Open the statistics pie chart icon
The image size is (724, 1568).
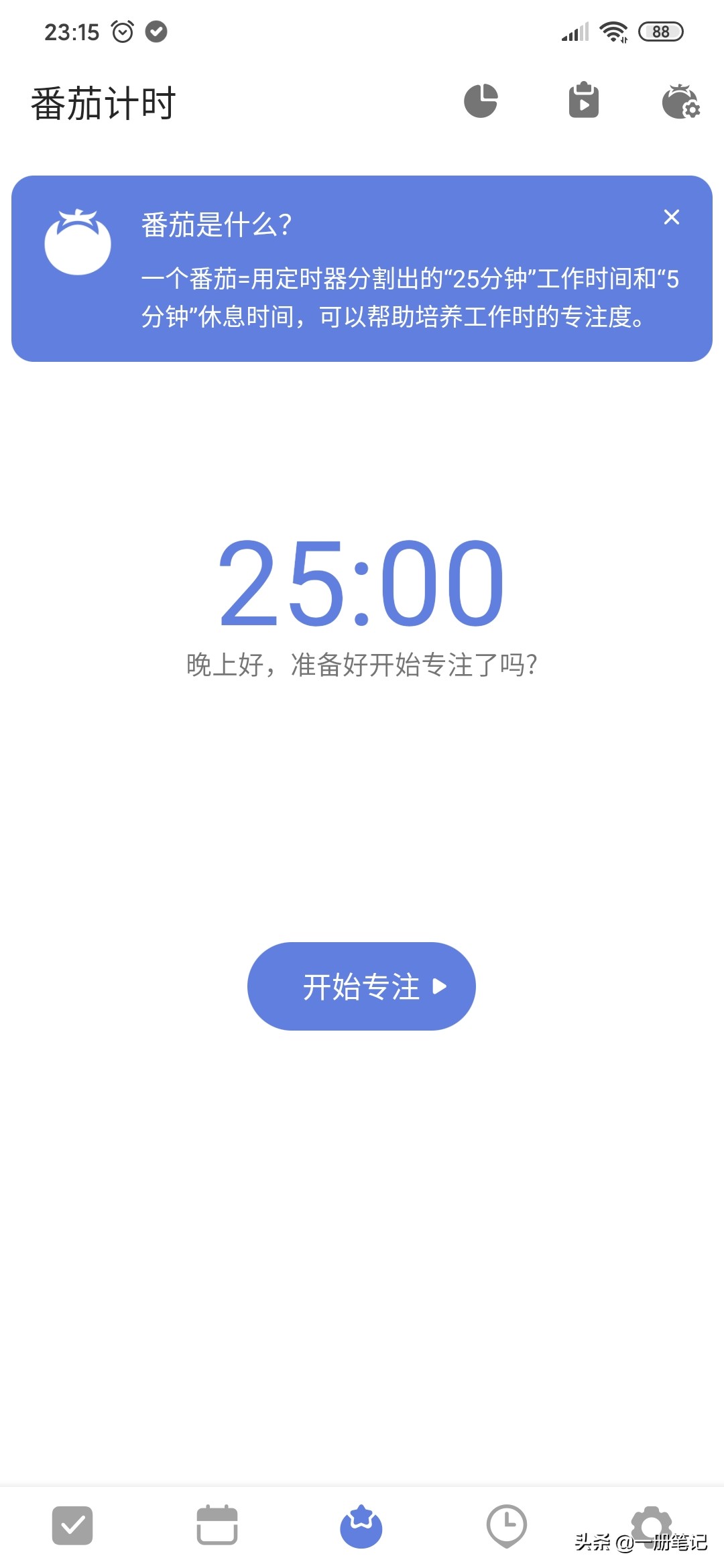[x=481, y=101]
